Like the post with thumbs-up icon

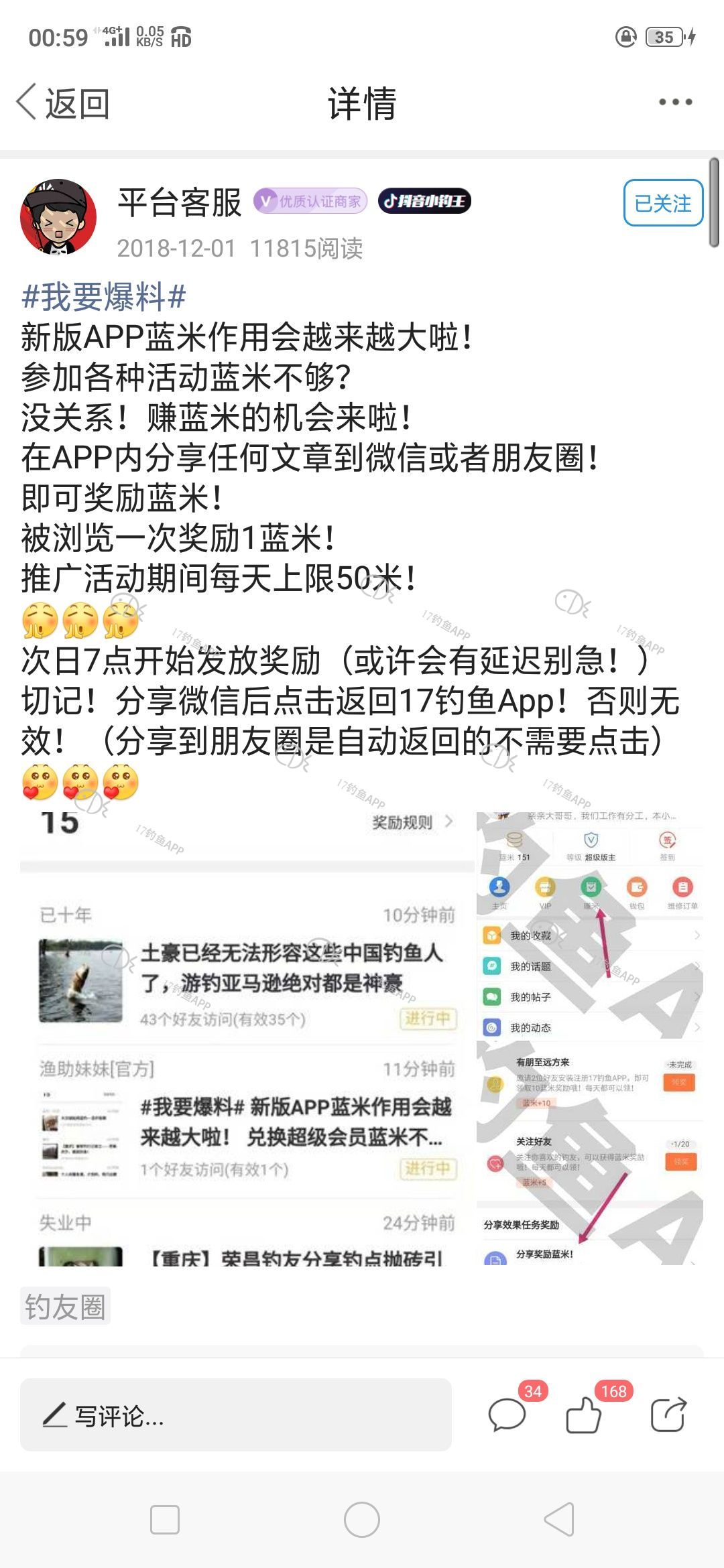[583, 1415]
